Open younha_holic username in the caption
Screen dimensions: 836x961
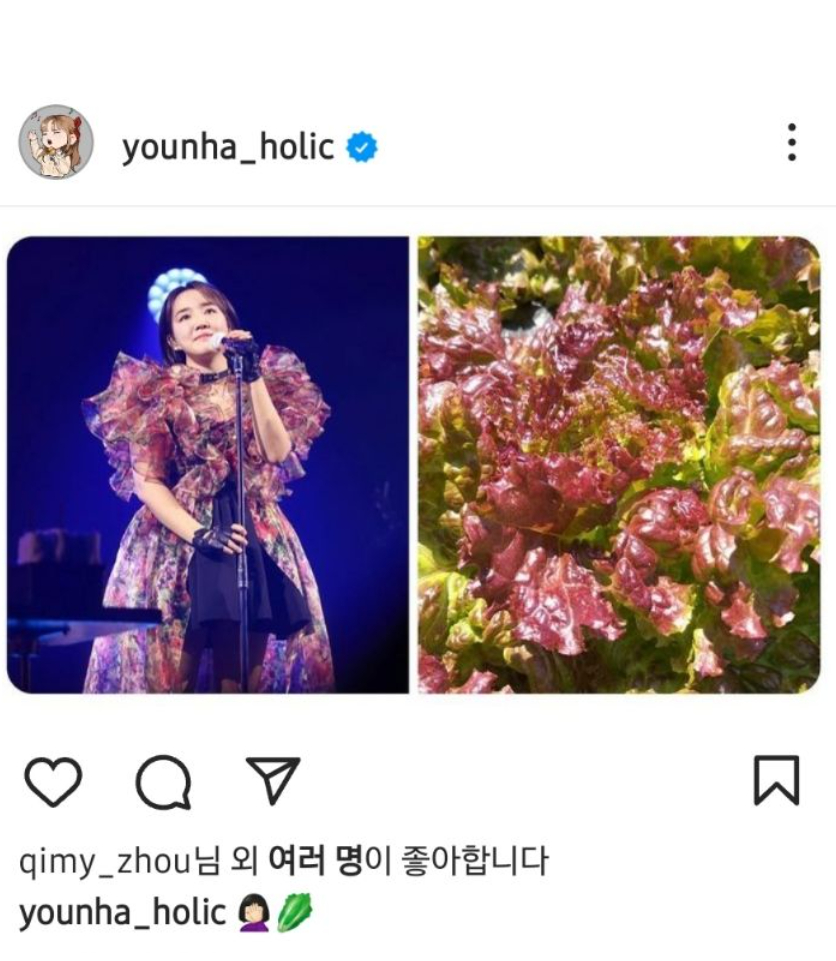click(122, 912)
